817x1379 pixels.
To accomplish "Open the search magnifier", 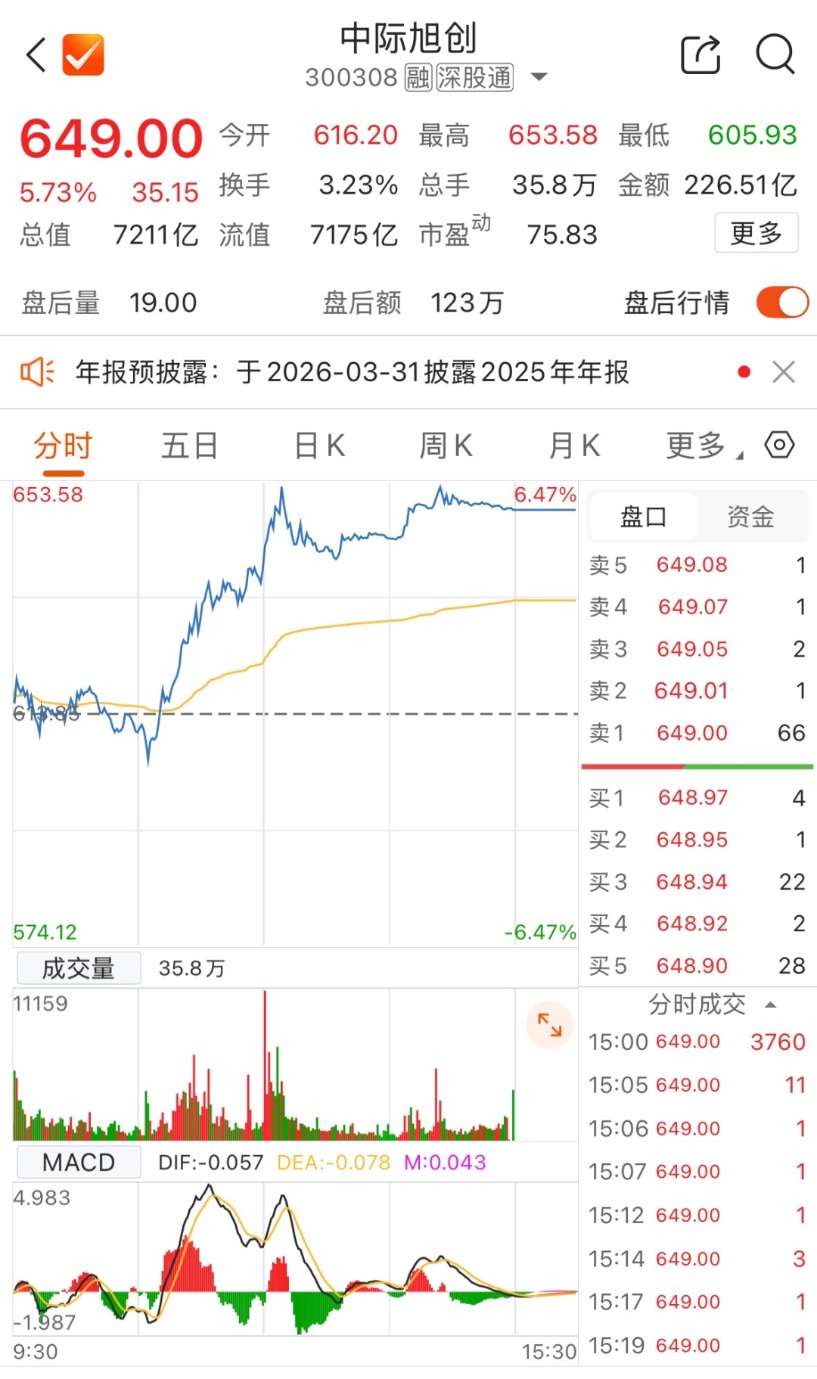I will 775,54.
